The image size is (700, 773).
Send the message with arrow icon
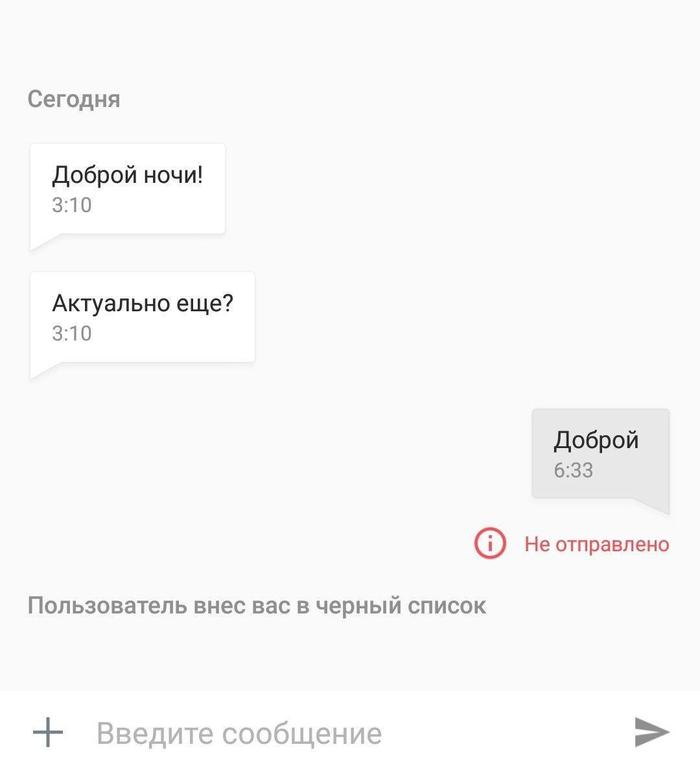pyautogui.click(x=652, y=732)
